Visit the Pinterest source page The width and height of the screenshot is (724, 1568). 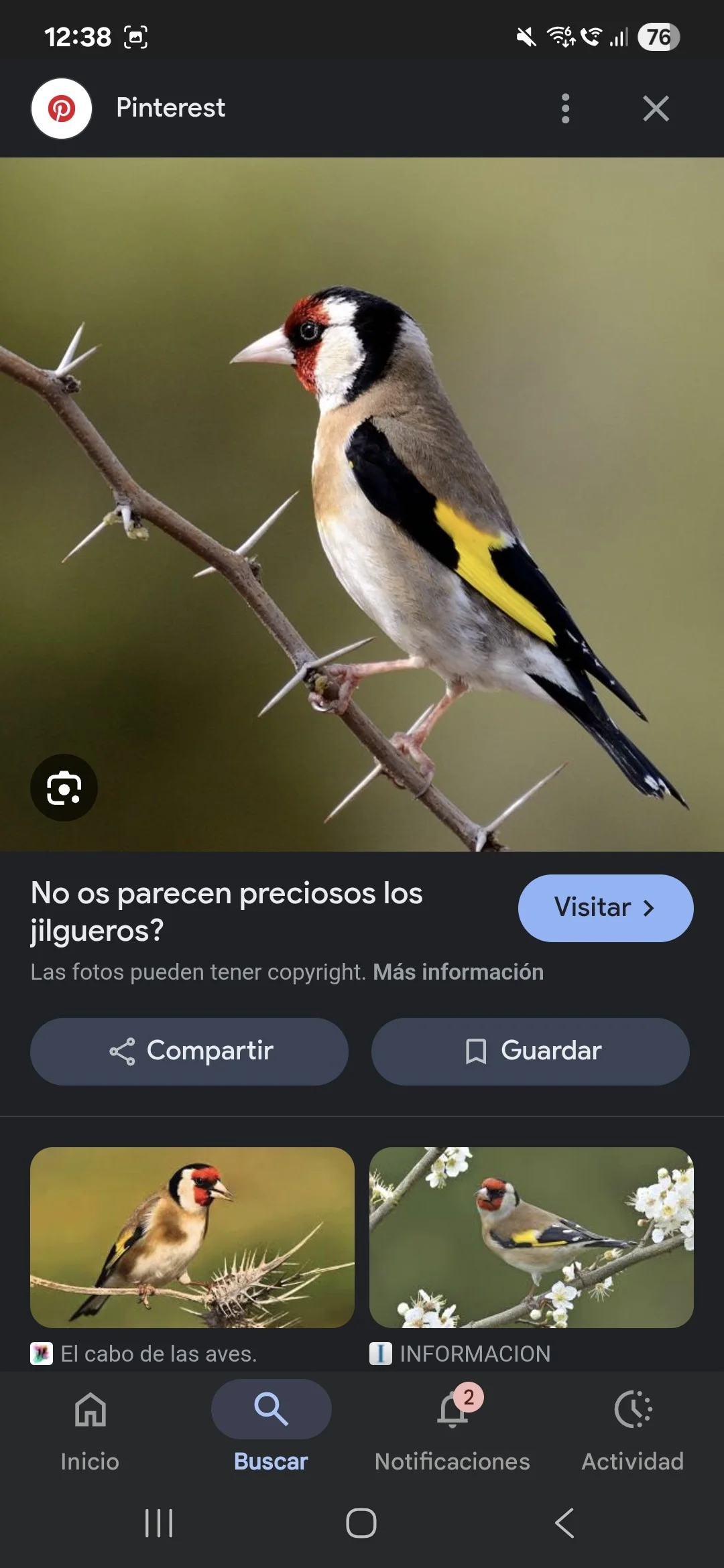tap(605, 908)
